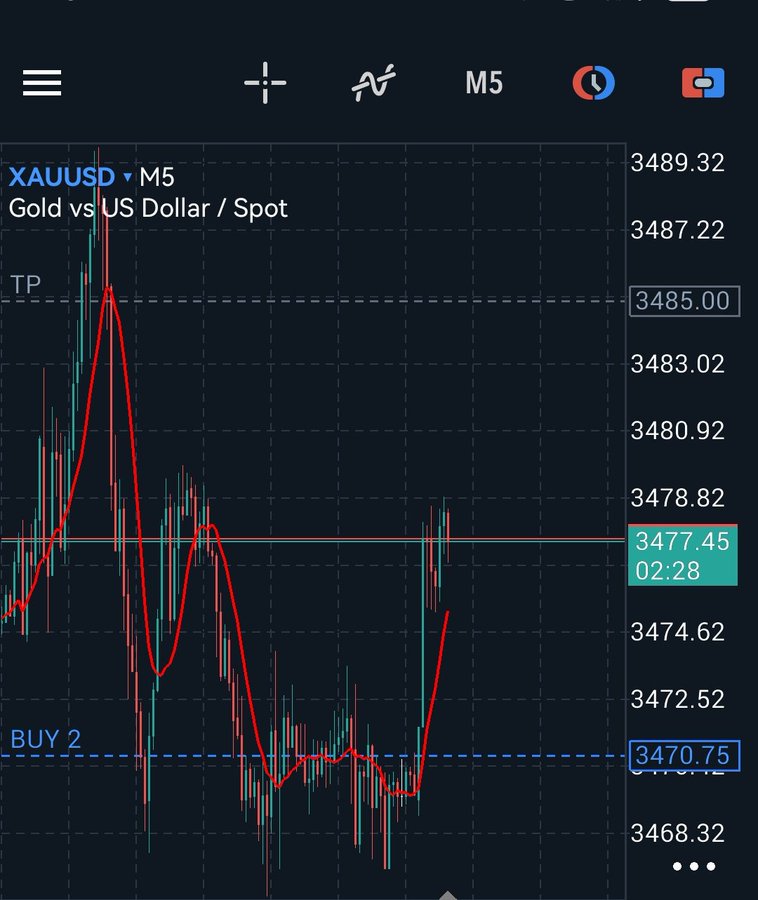Open the hamburger menu
The image size is (758, 900).
pyautogui.click(x=42, y=83)
